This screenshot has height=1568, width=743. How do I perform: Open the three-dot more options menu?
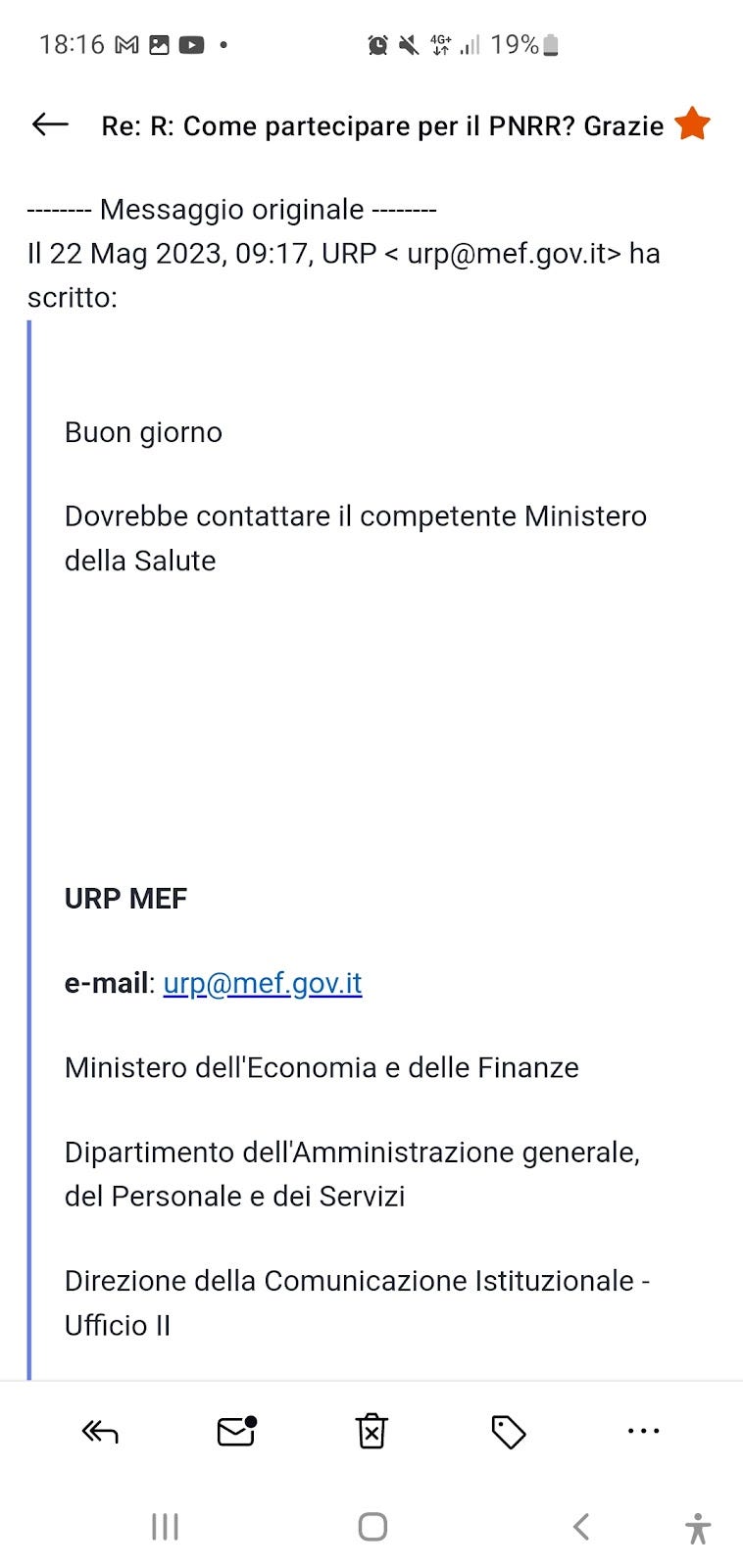point(643,1431)
